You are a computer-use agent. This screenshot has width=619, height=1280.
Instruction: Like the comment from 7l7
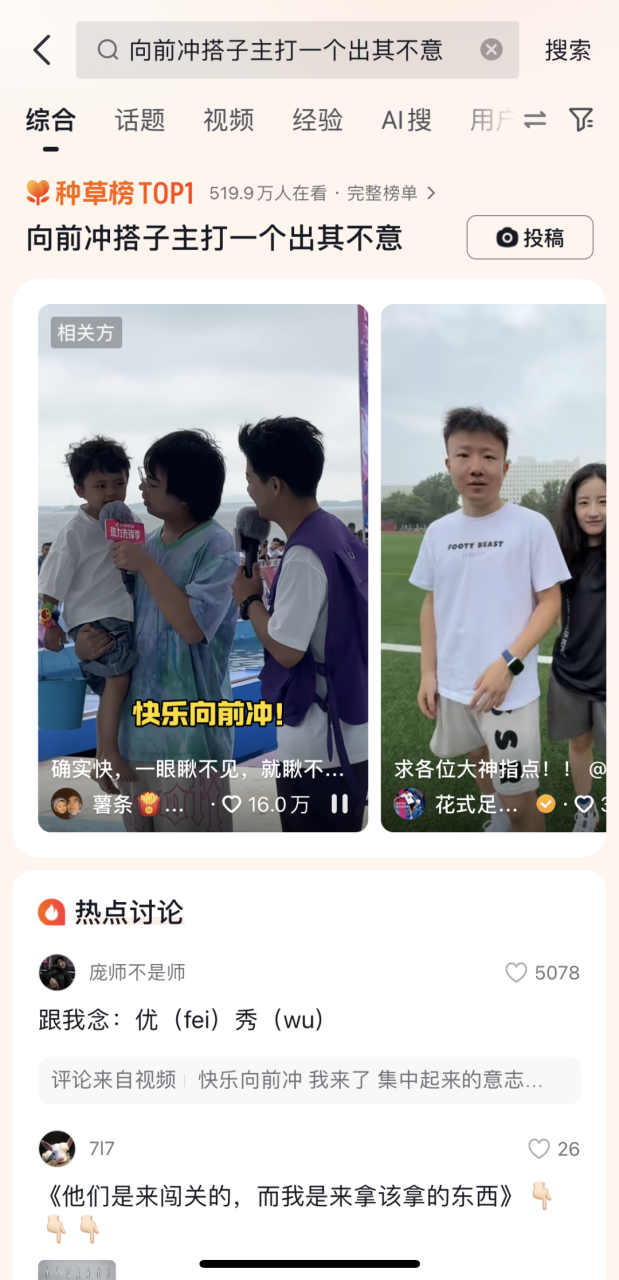539,1149
